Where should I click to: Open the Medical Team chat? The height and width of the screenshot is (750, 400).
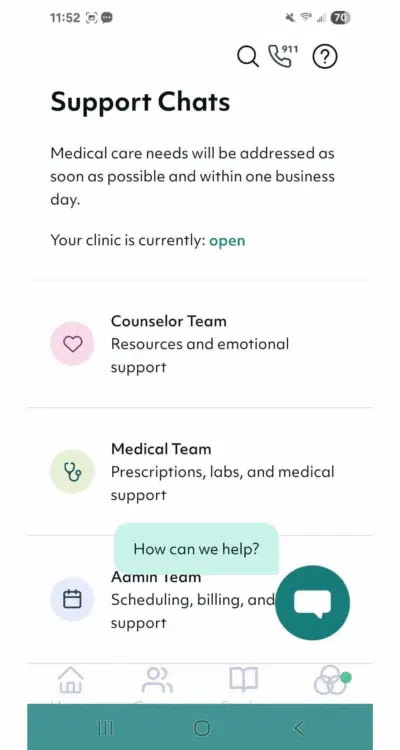pos(200,472)
